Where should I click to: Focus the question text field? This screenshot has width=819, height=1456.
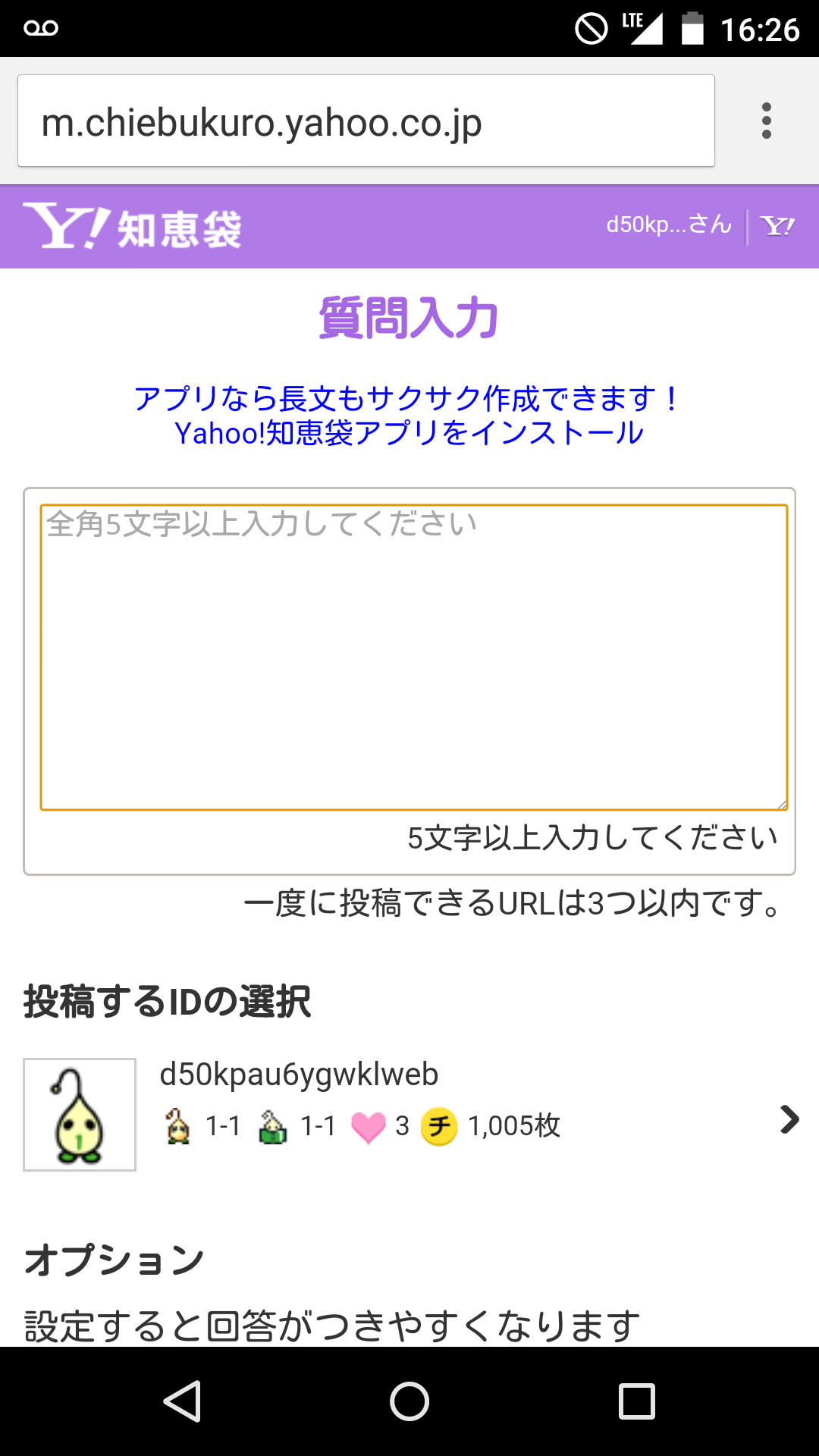[413, 657]
